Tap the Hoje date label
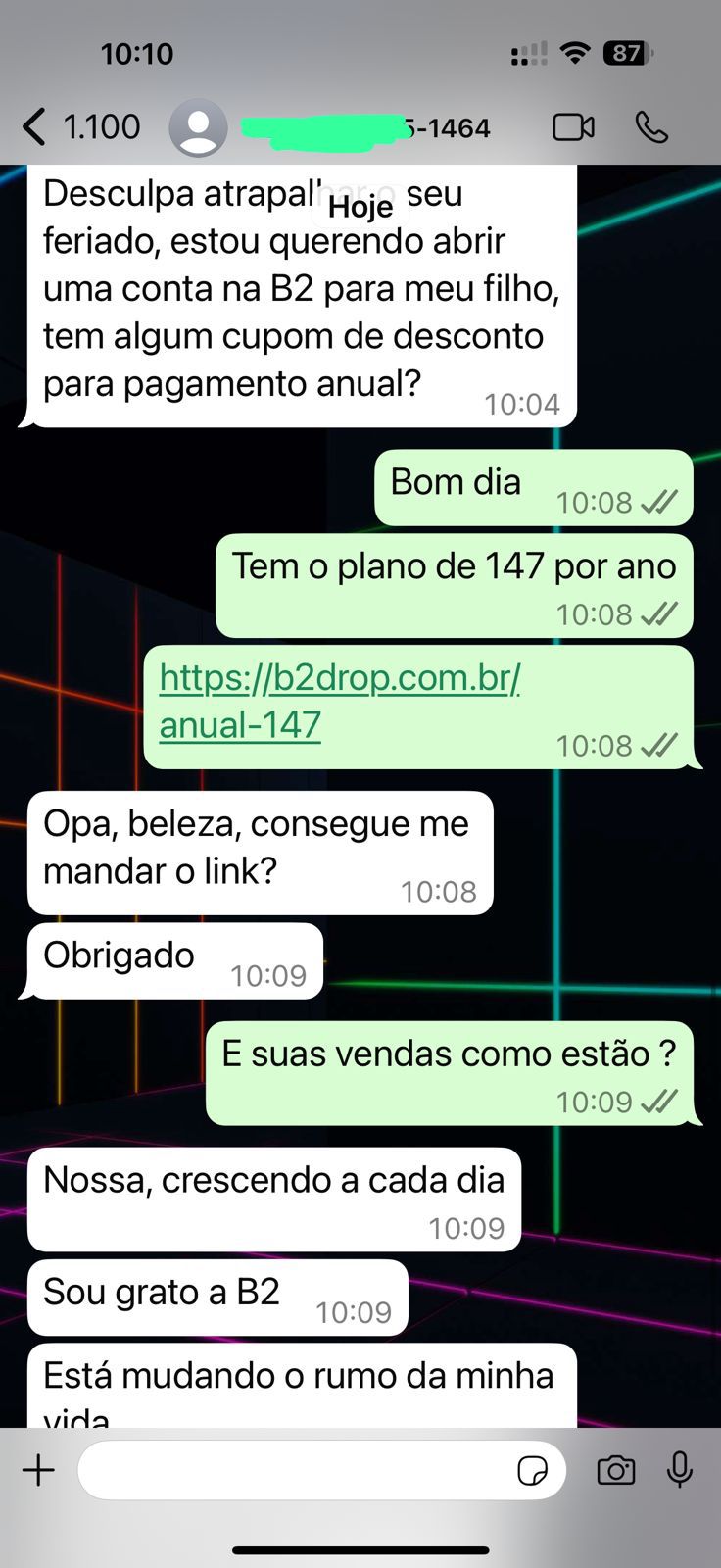The height and width of the screenshot is (1568, 721). (360, 206)
